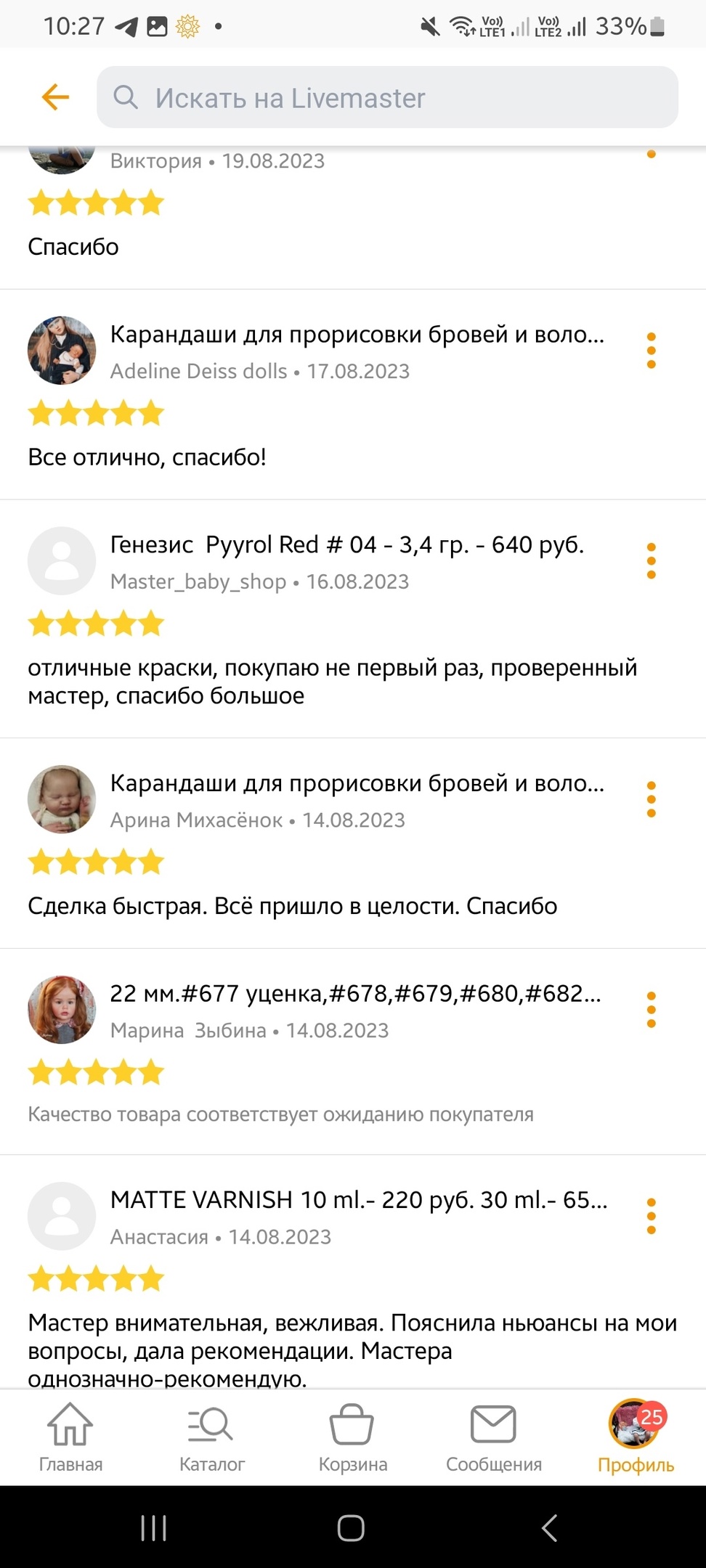The image size is (706, 1568).
Task: Switch to the Каталог tab
Action: click(211, 1438)
